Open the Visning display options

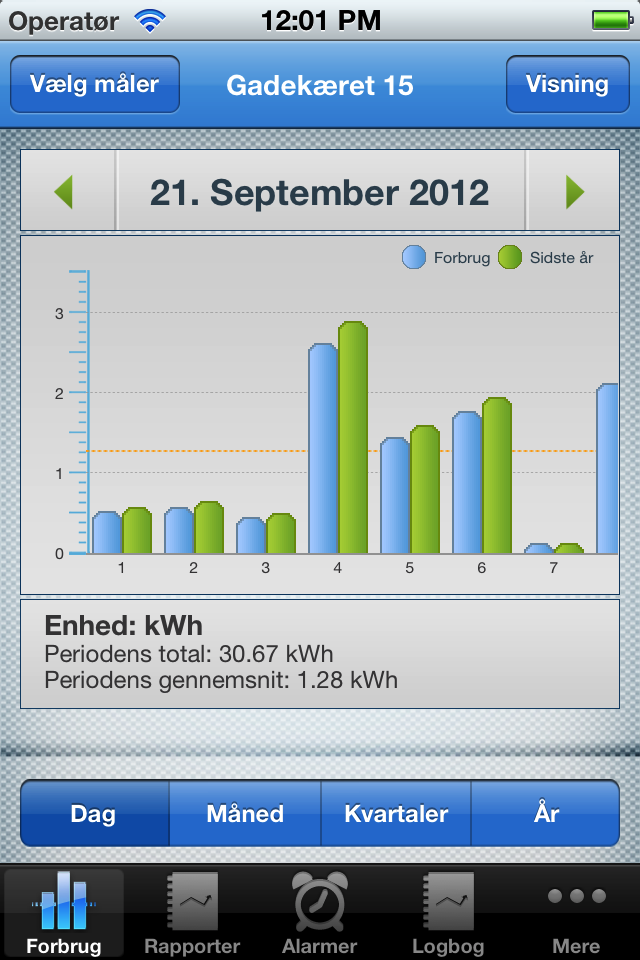tap(567, 85)
